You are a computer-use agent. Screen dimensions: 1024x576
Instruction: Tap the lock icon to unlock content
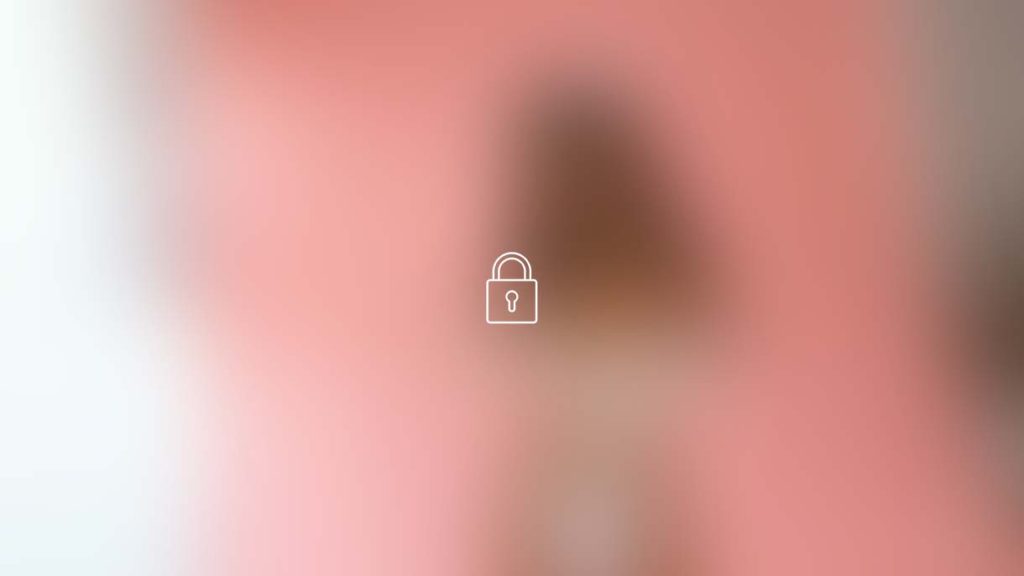pos(511,289)
